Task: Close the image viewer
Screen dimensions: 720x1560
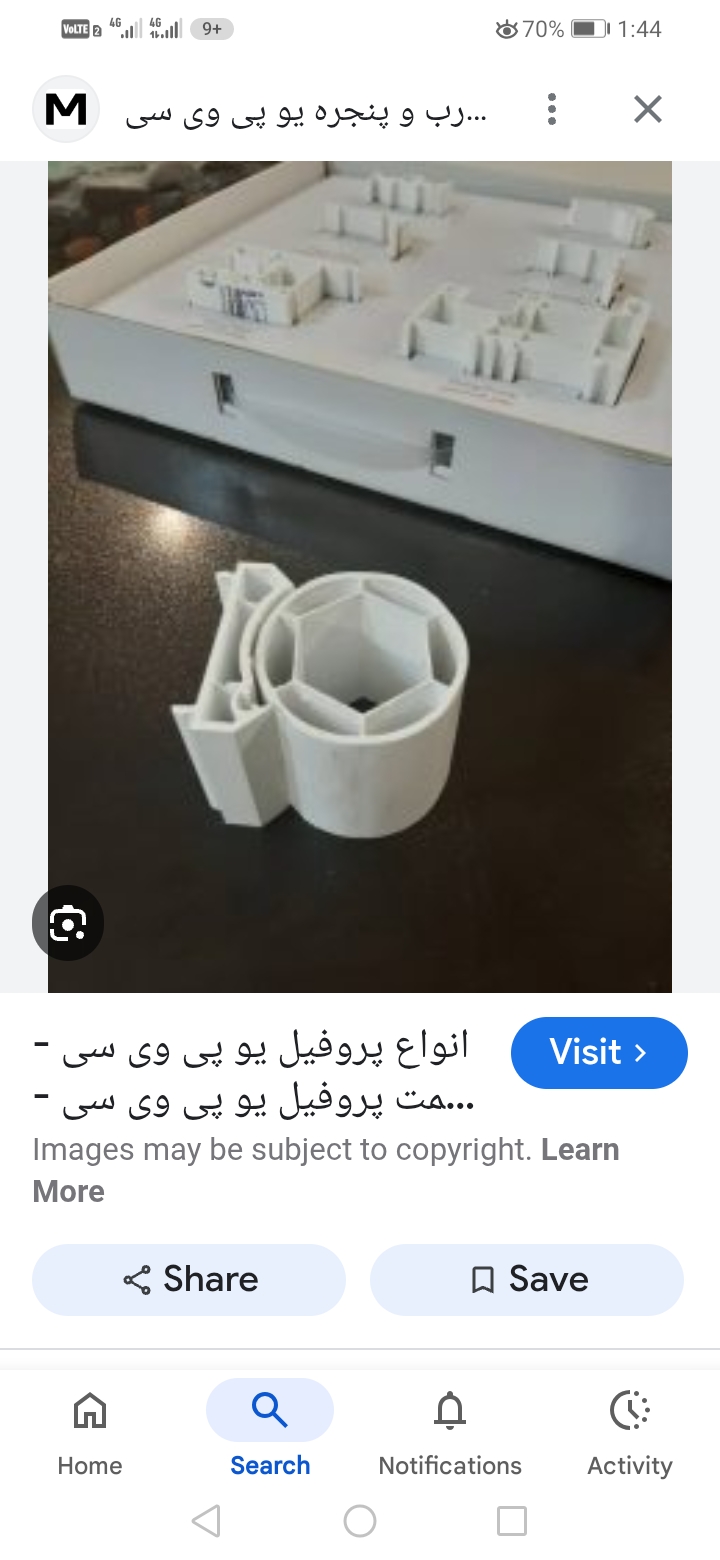Action: 648,109
